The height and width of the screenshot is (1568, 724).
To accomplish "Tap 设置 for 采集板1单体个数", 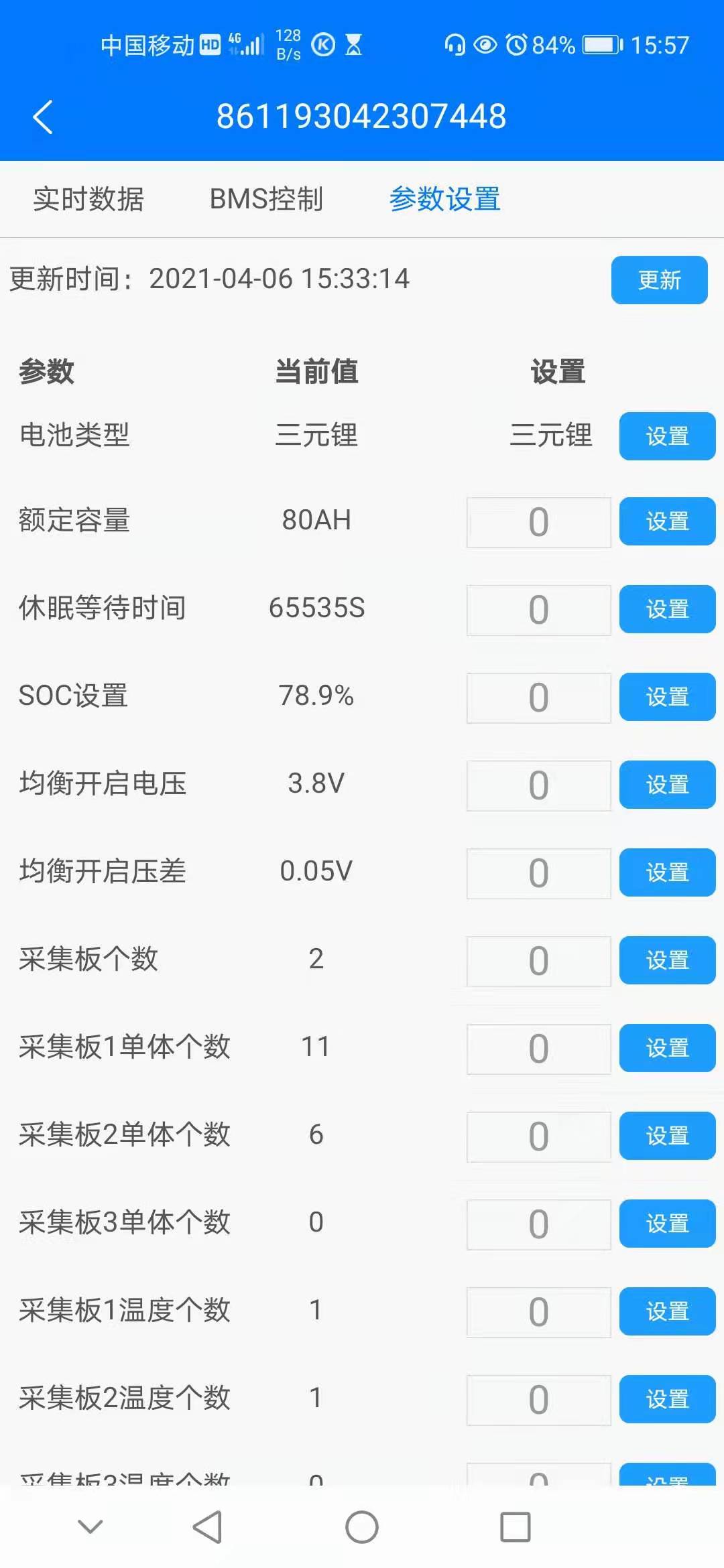I will point(667,1048).
